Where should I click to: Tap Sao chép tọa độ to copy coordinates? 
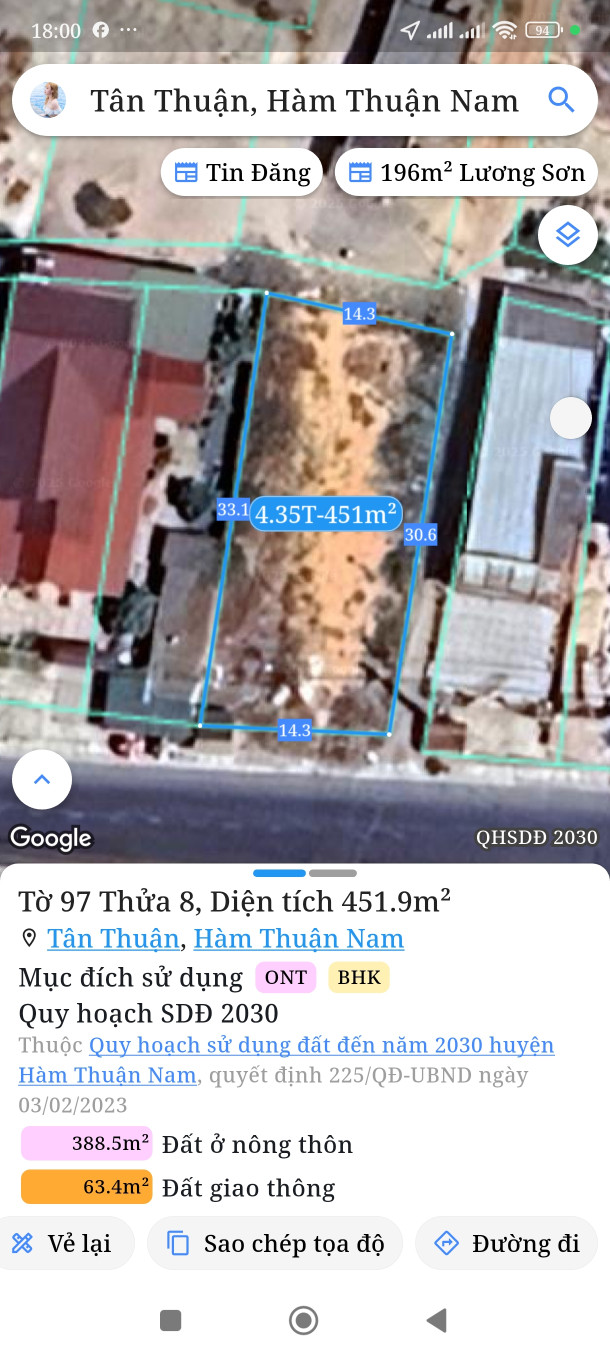275,1244
